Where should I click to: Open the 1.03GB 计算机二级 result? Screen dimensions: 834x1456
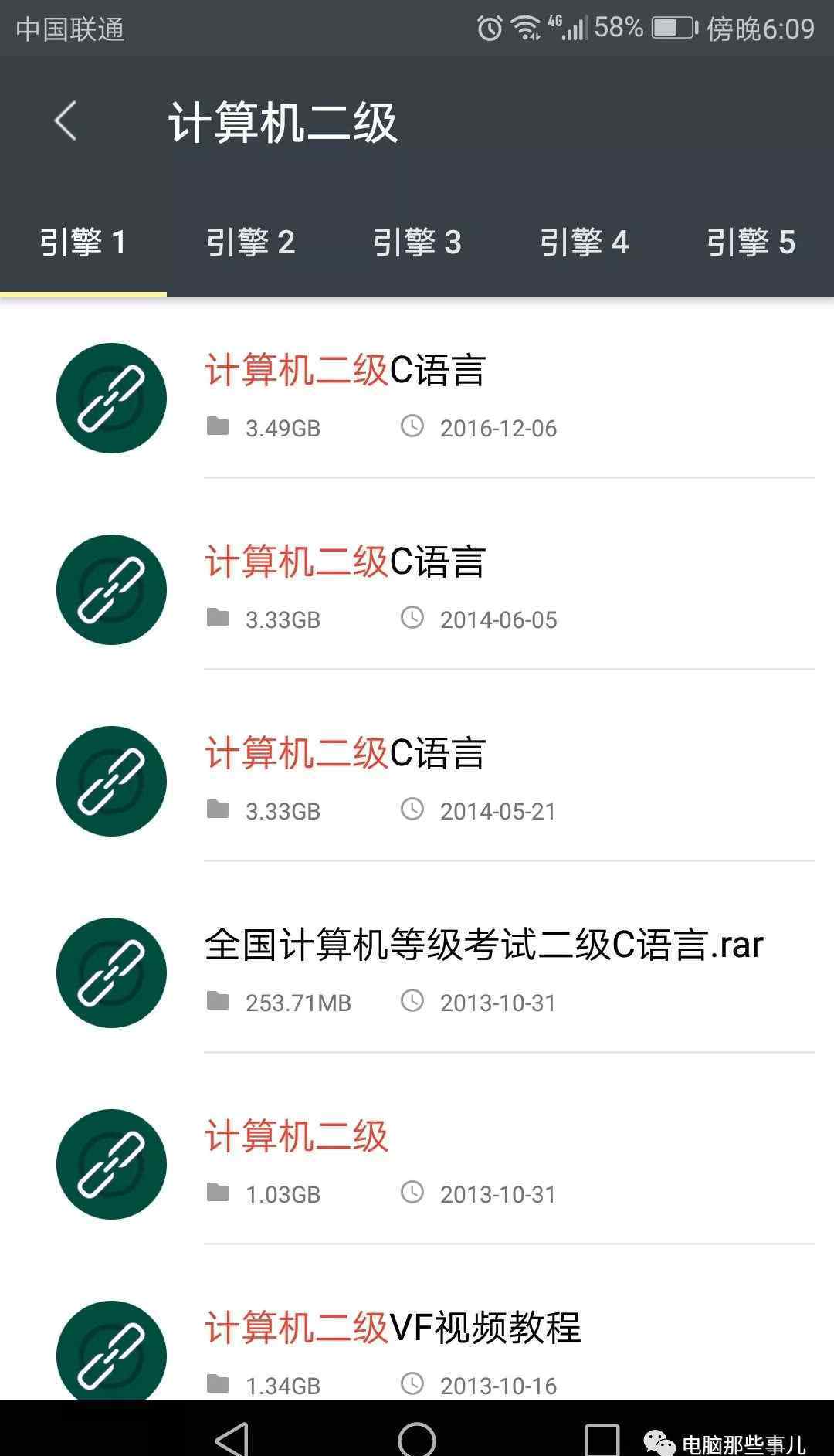point(417,1164)
